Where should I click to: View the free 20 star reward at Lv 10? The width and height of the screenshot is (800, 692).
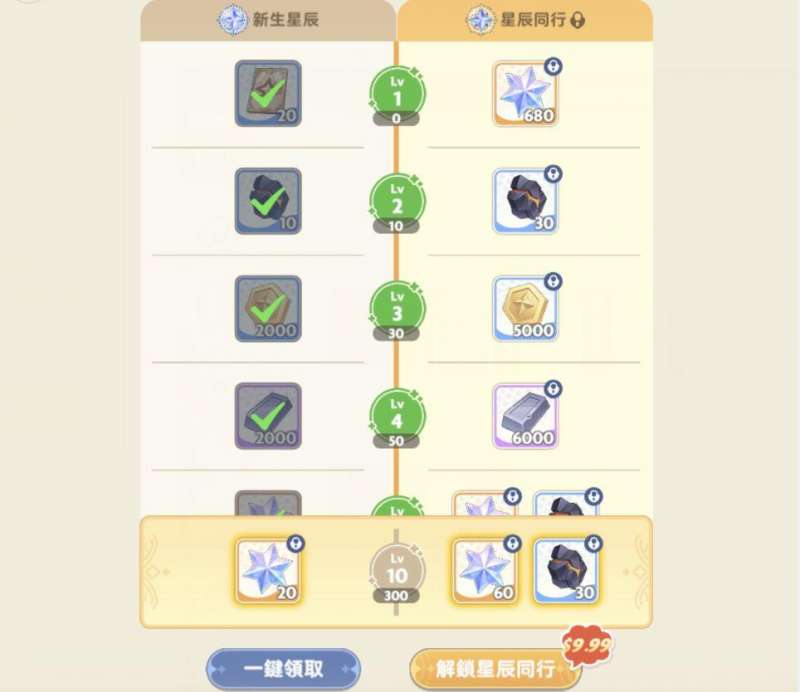[269, 572]
